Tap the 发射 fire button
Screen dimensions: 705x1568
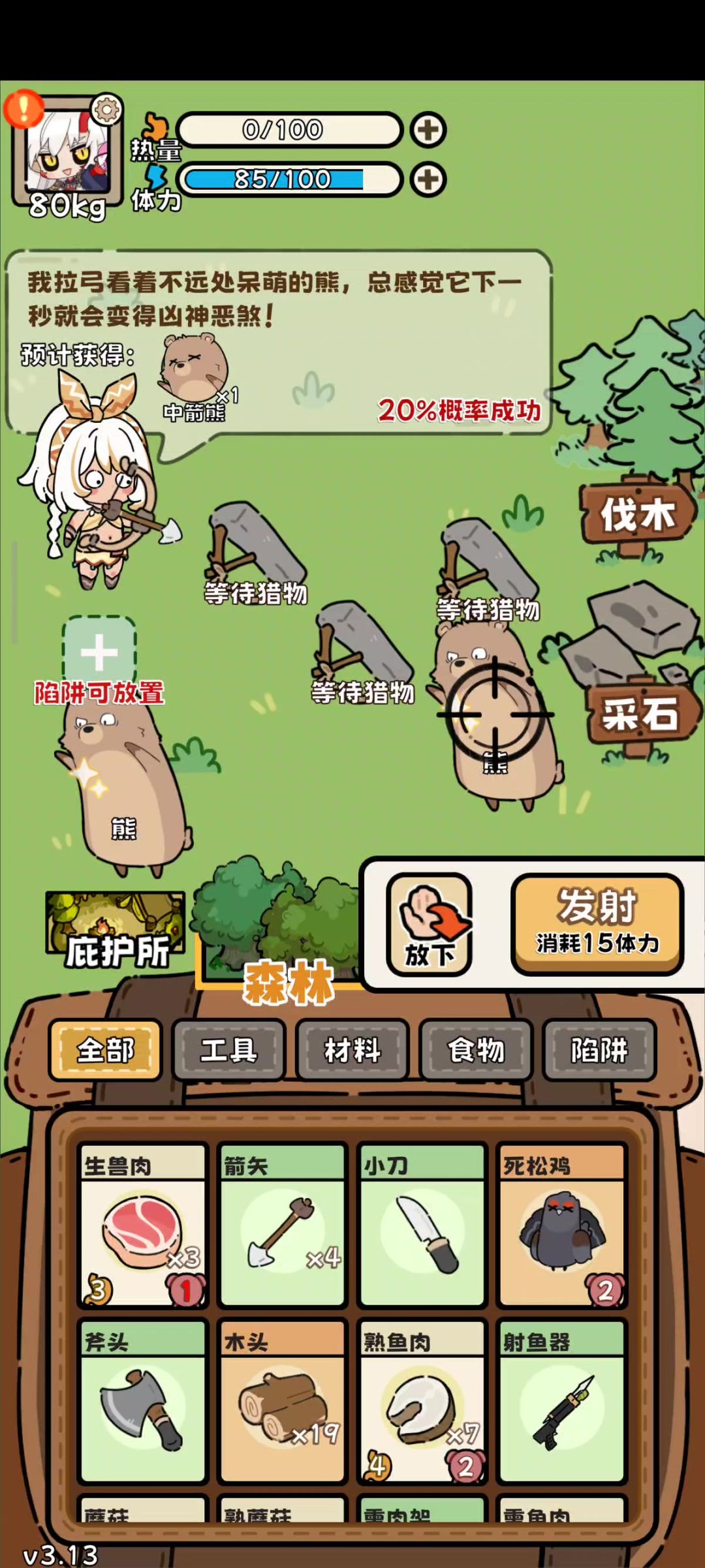point(597,923)
